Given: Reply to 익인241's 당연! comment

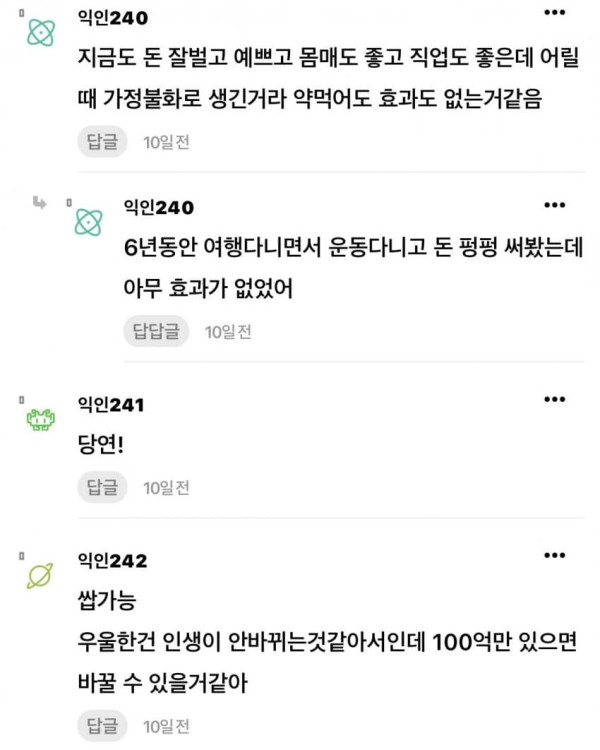Looking at the screenshot, I should coord(102,487).
